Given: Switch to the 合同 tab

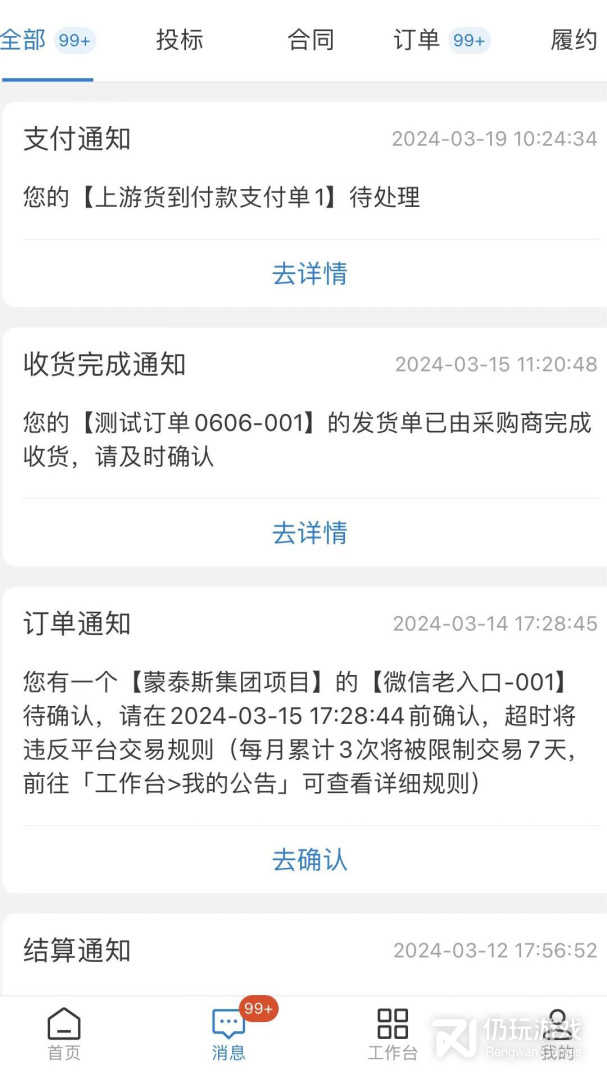Looking at the screenshot, I should pos(311,40).
